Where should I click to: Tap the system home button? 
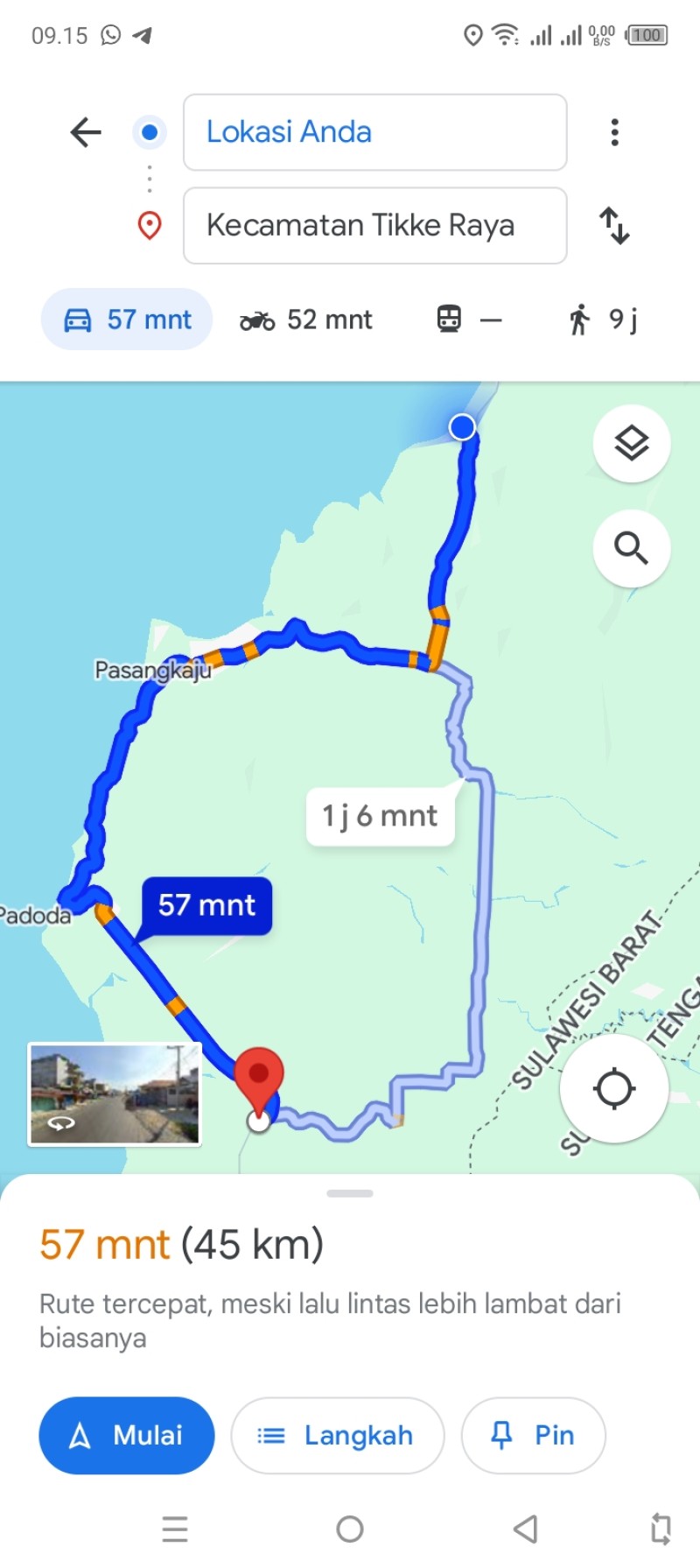click(x=350, y=1529)
